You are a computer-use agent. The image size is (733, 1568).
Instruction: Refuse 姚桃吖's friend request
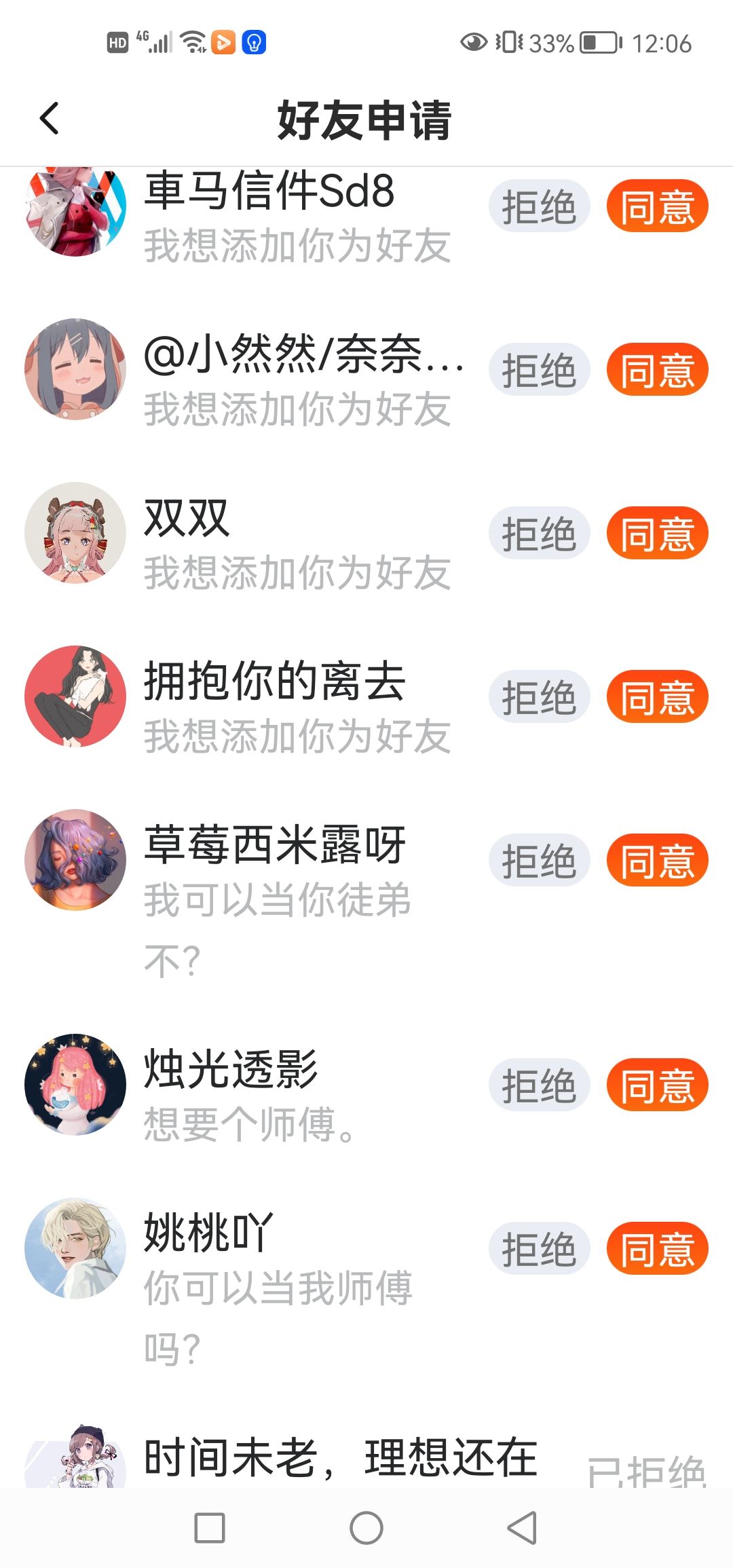pos(539,1249)
